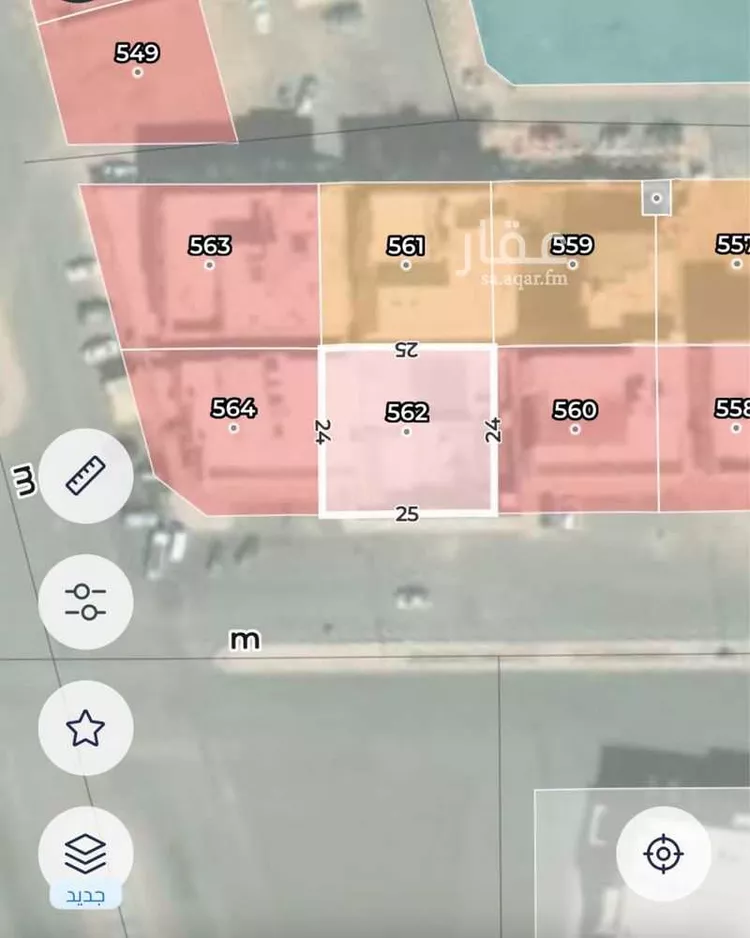Open the map layers selector
This screenshot has height=938, width=750.
pos(85,853)
